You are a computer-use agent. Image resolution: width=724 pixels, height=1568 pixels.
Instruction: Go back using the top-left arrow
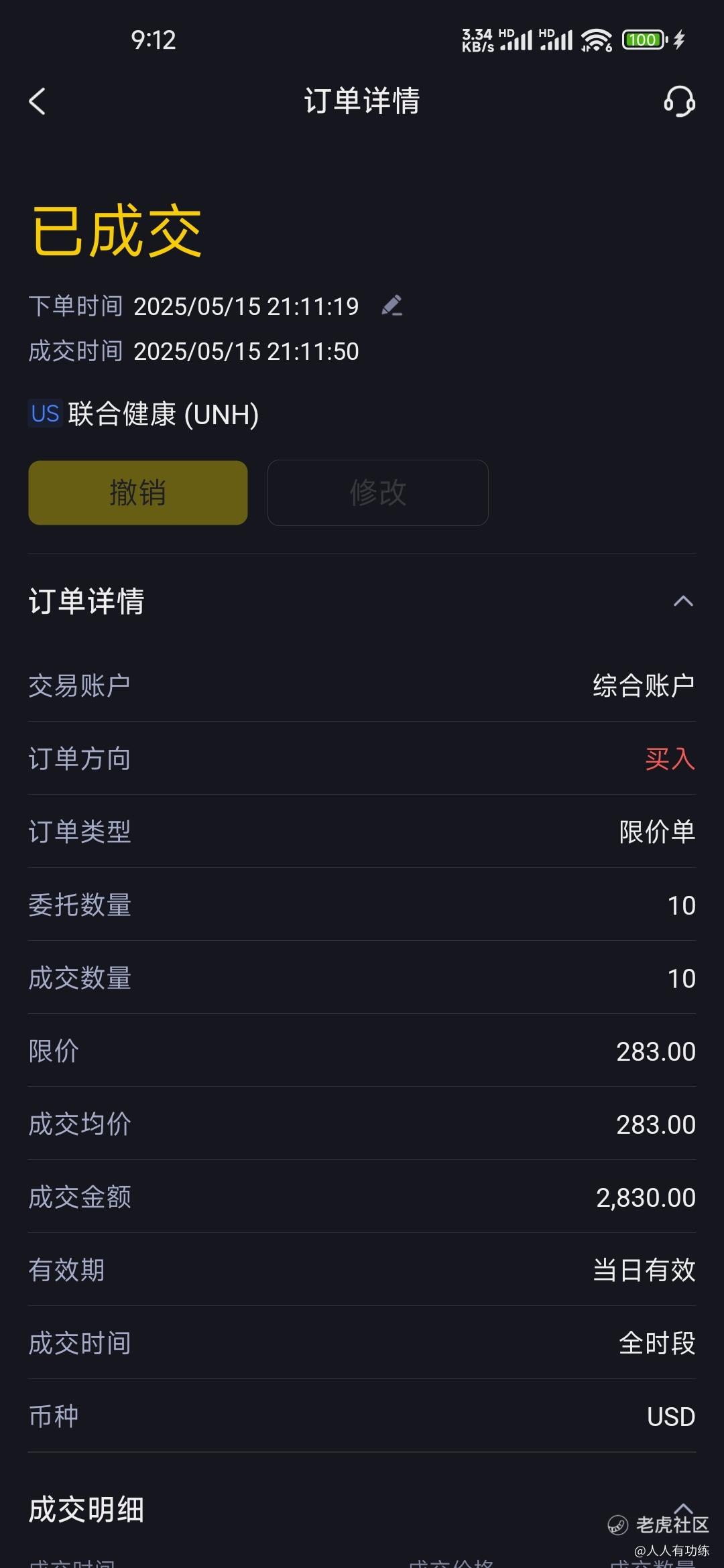[x=38, y=102]
